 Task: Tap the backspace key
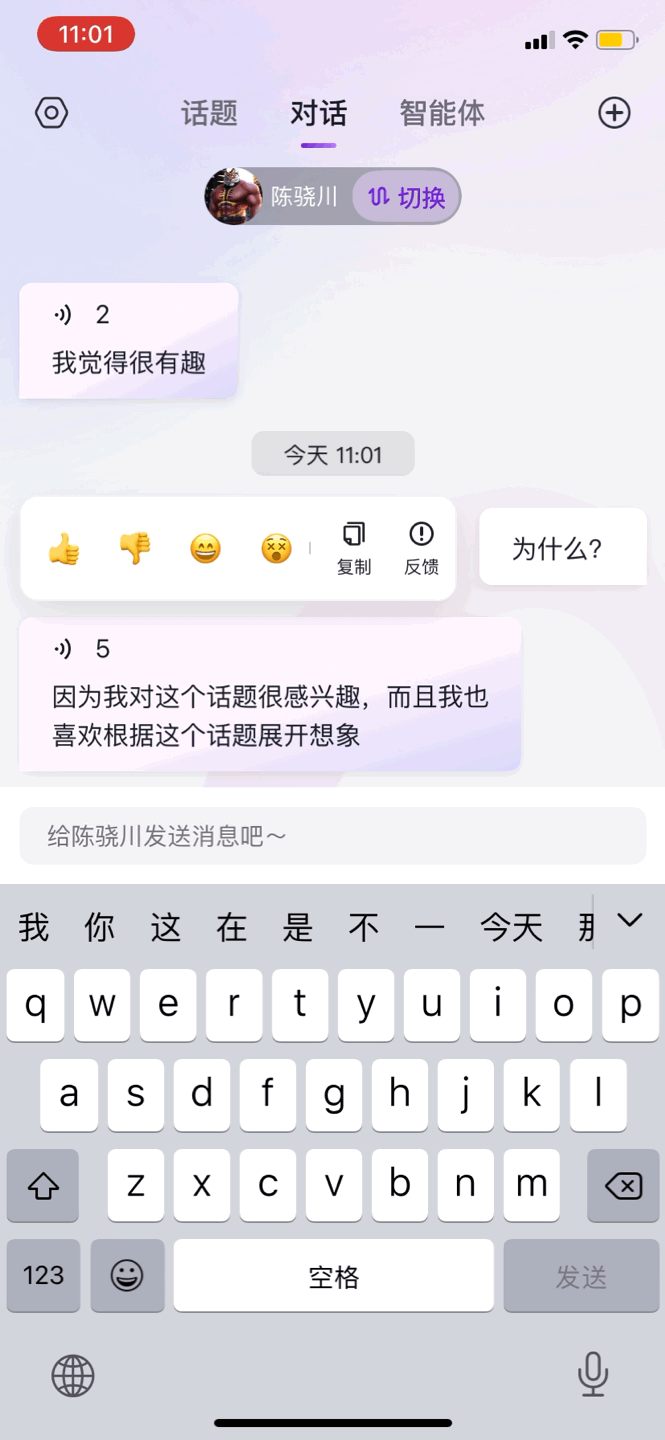[622, 1186]
